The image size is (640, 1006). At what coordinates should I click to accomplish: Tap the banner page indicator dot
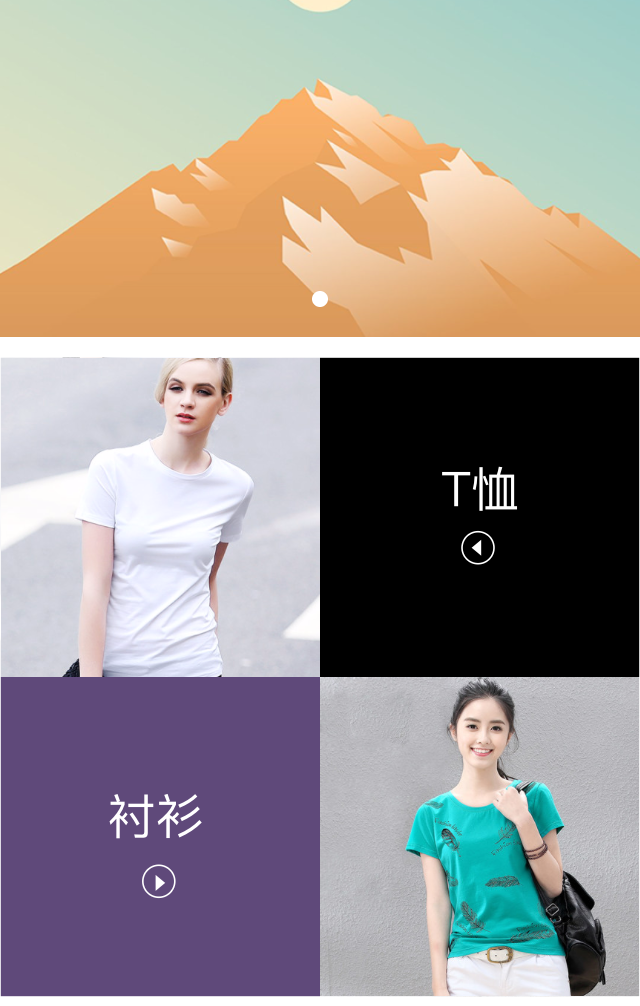pyautogui.click(x=320, y=299)
